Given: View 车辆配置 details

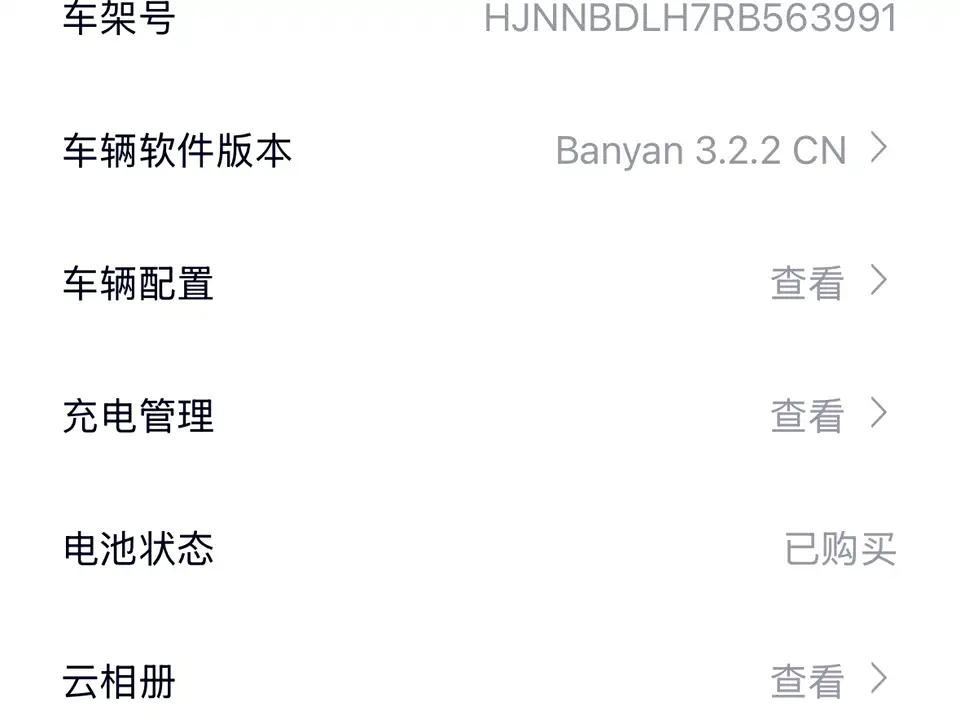Looking at the screenshot, I should [x=480, y=283].
